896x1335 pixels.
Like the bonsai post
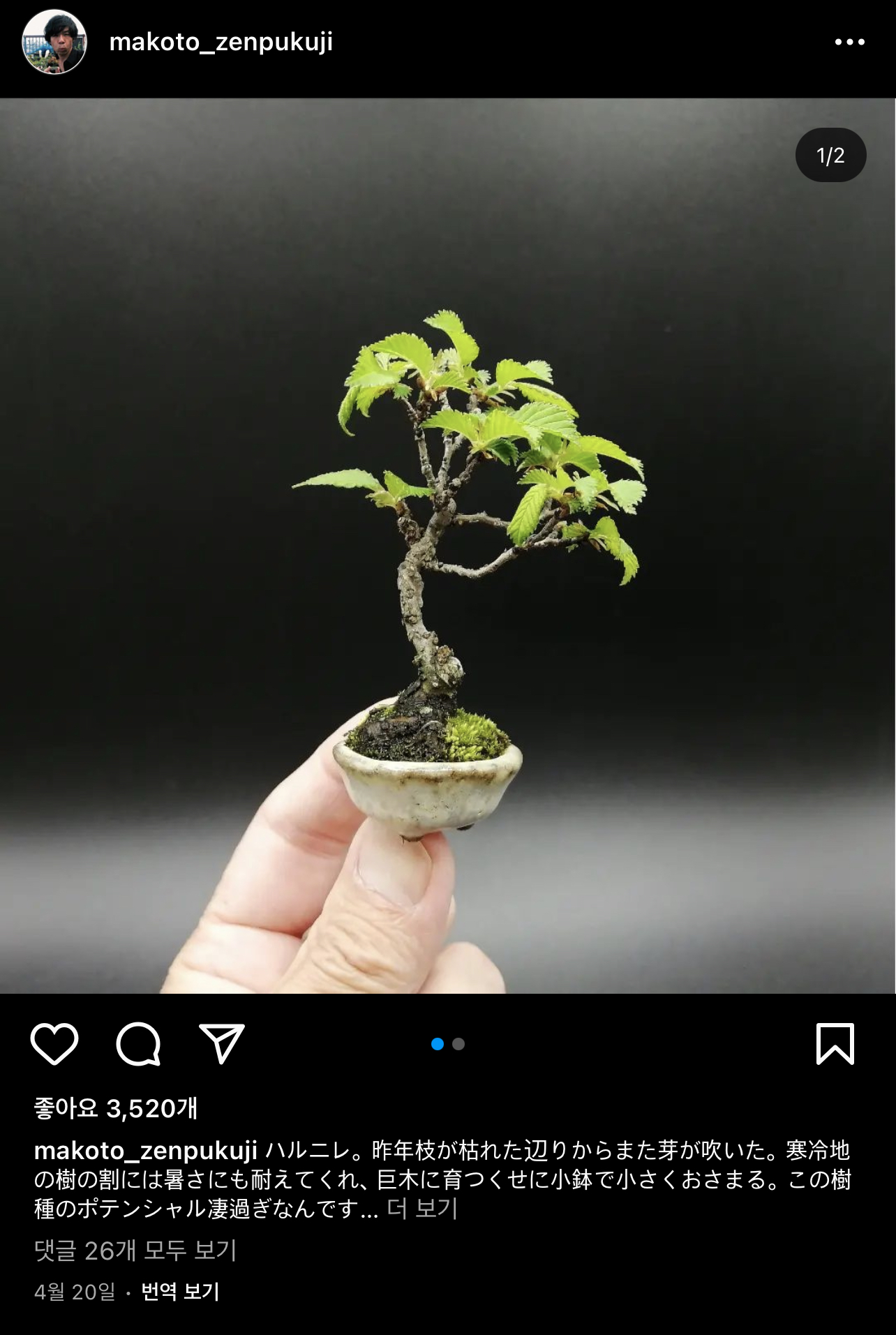pyautogui.click(x=54, y=1044)
